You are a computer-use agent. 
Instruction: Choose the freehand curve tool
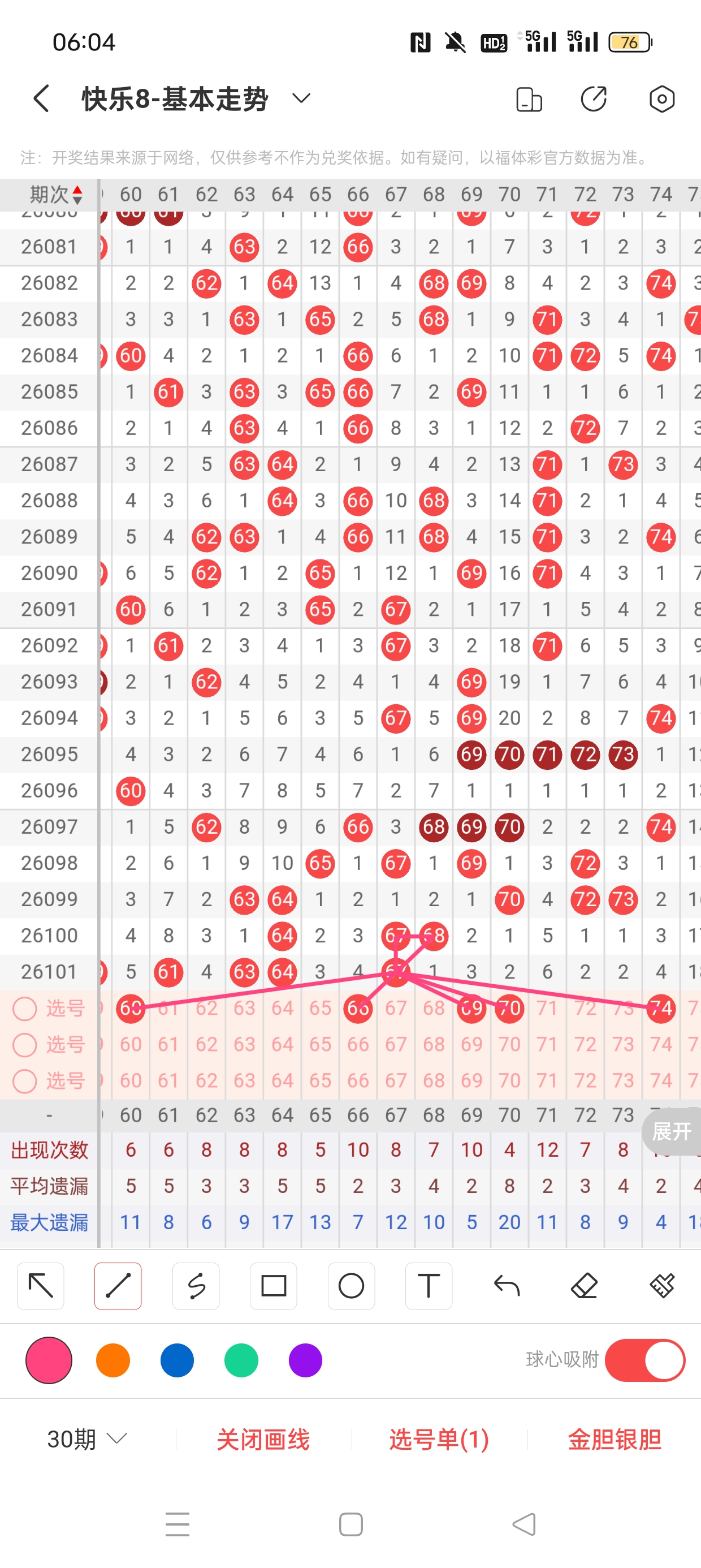point(196,1286)
